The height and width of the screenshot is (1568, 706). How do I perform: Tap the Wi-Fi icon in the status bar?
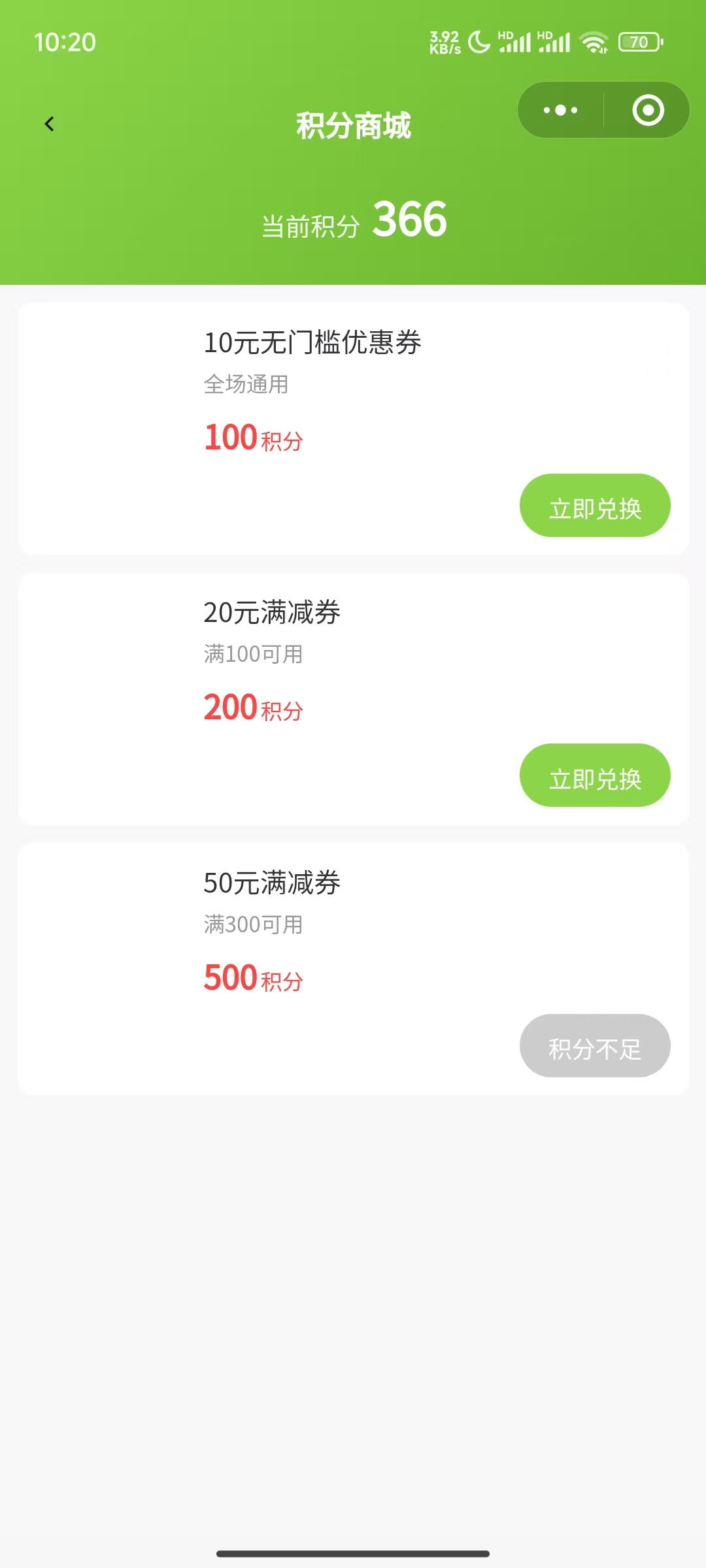tap(594, 42)
